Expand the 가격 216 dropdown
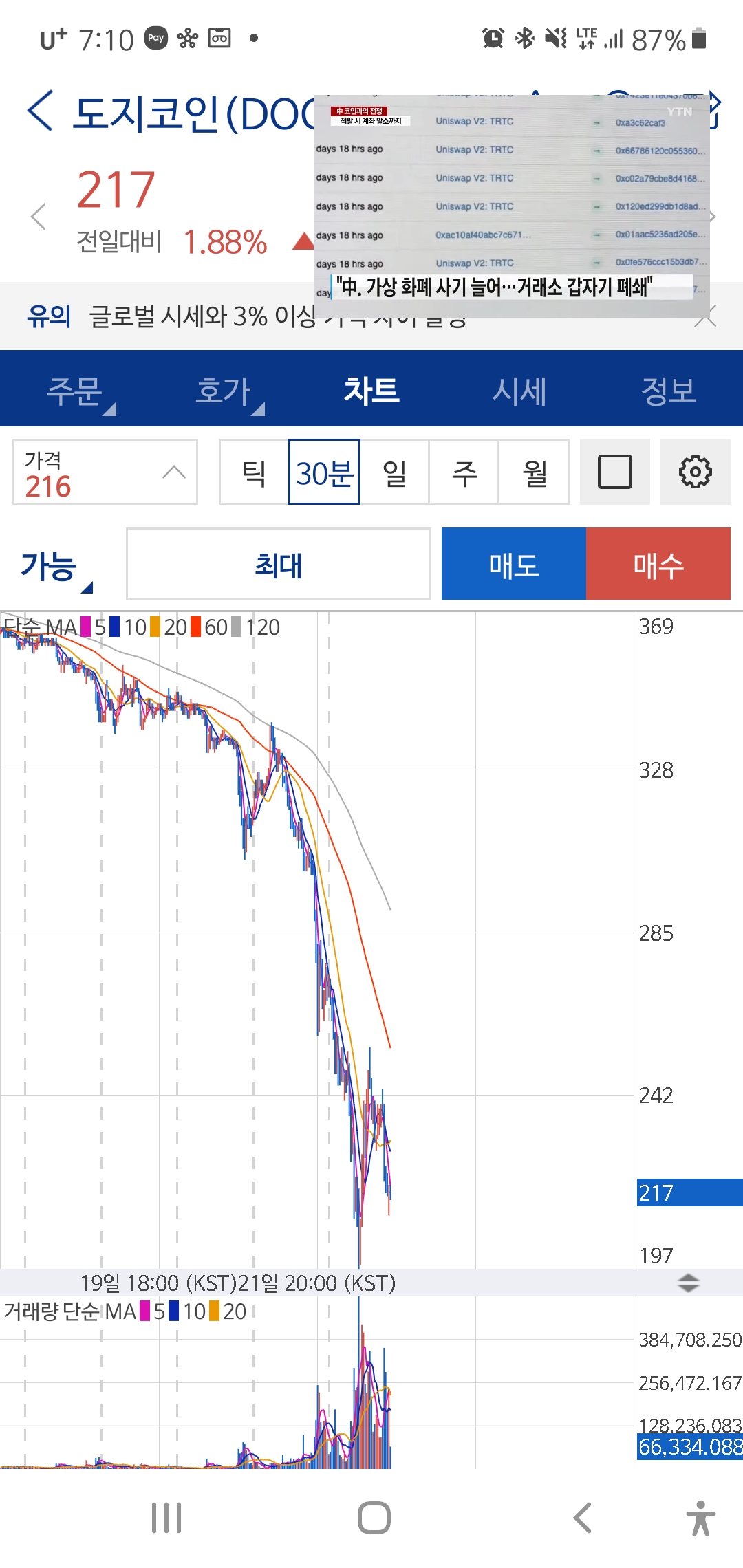Screen dimensions: 743x1568 coord(105,472)
